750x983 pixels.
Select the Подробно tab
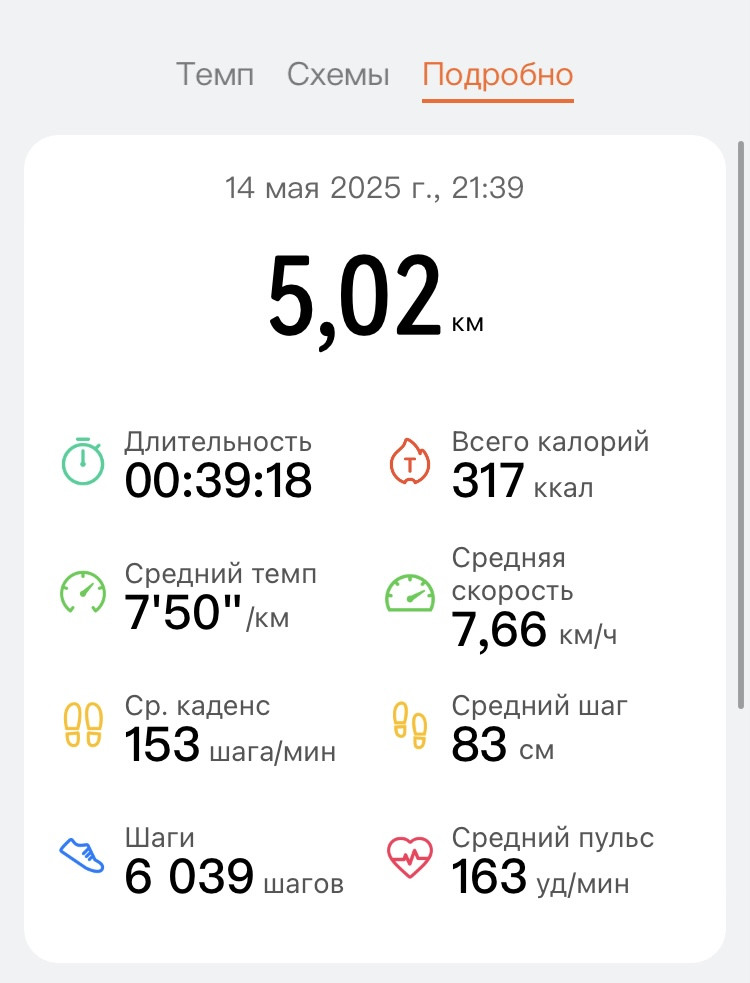pos(497,75)
